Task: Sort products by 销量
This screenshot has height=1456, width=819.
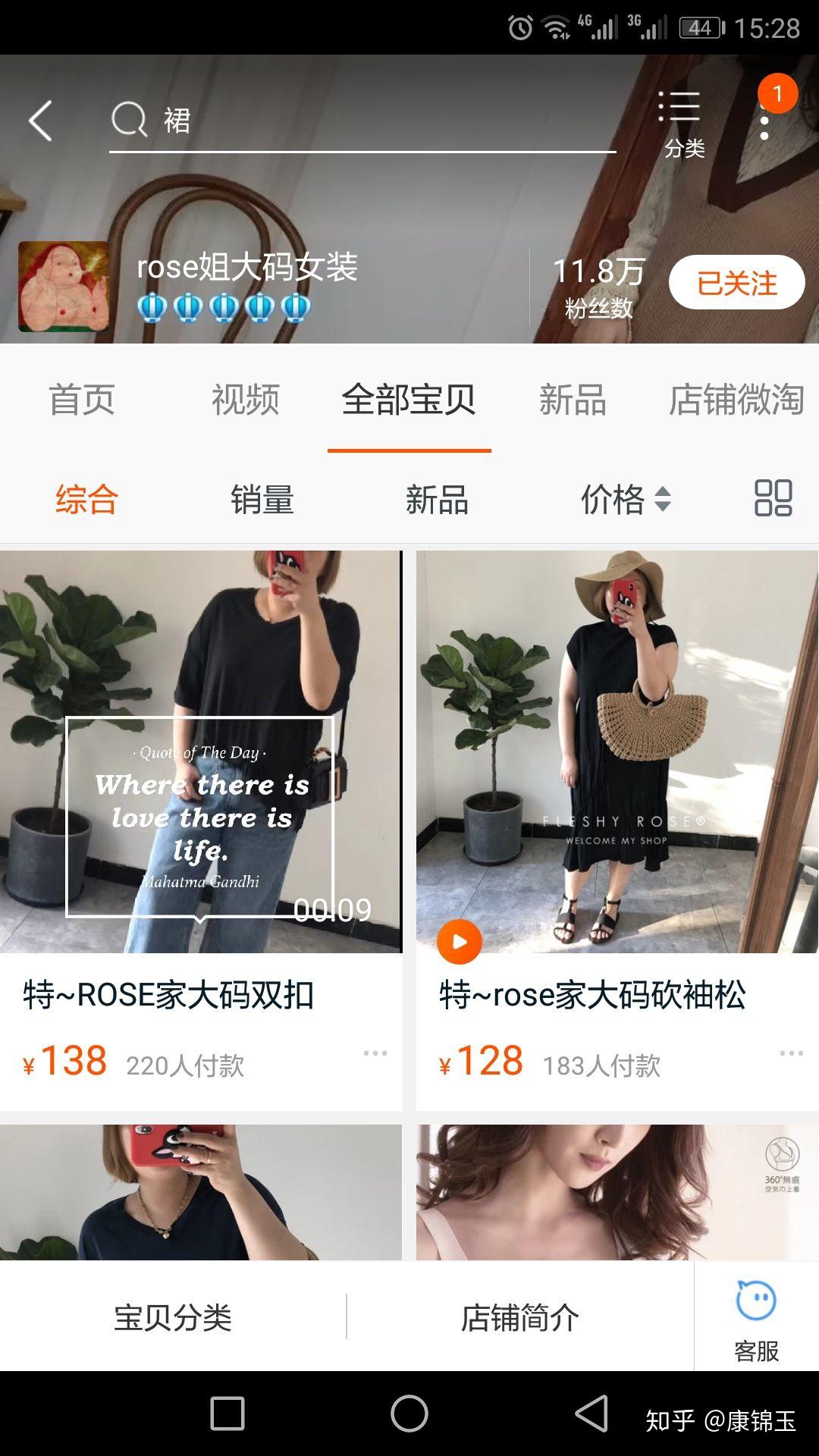Action: [x=262, y=500]
